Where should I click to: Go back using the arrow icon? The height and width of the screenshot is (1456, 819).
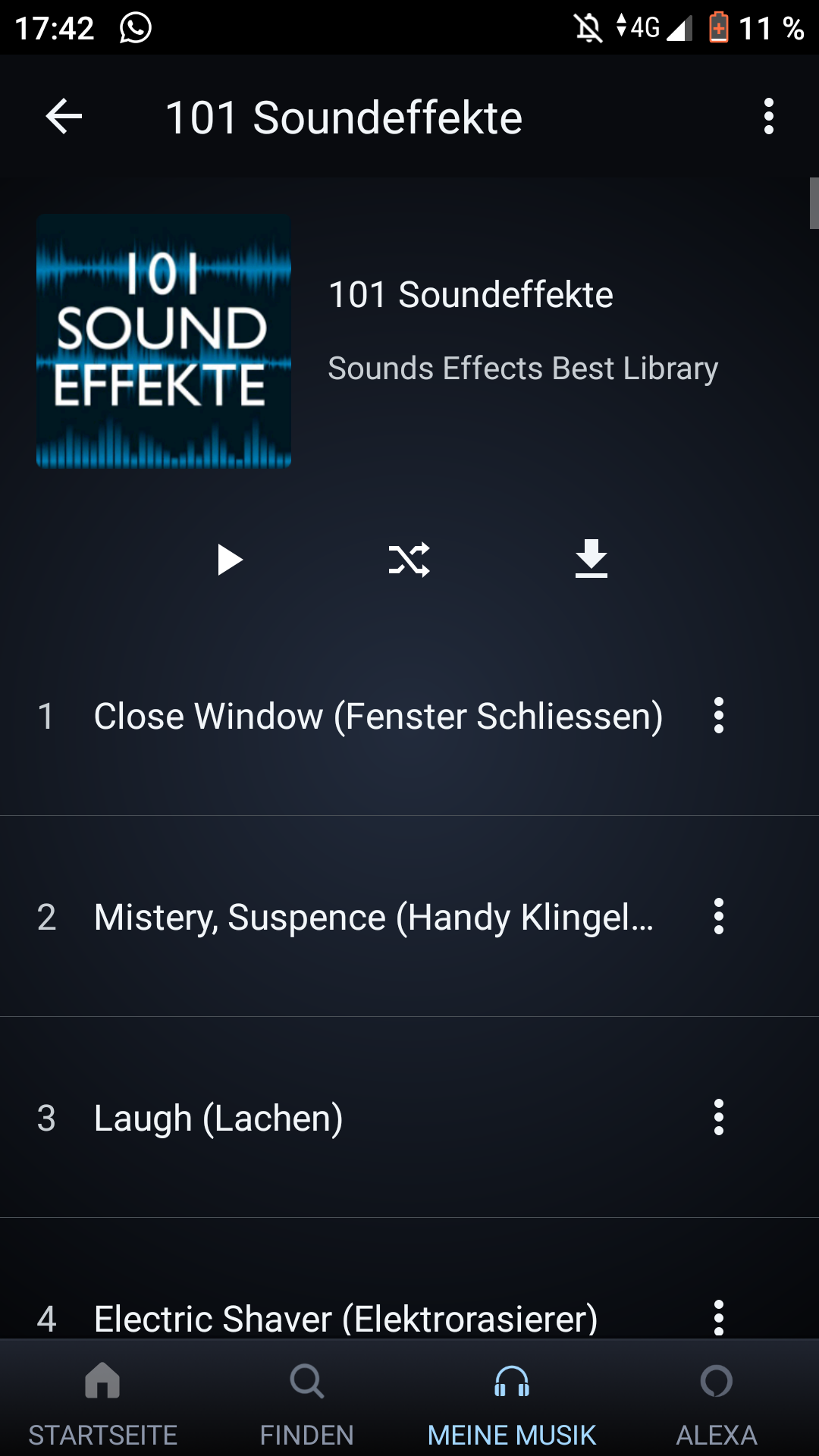[x=64, y=117]
